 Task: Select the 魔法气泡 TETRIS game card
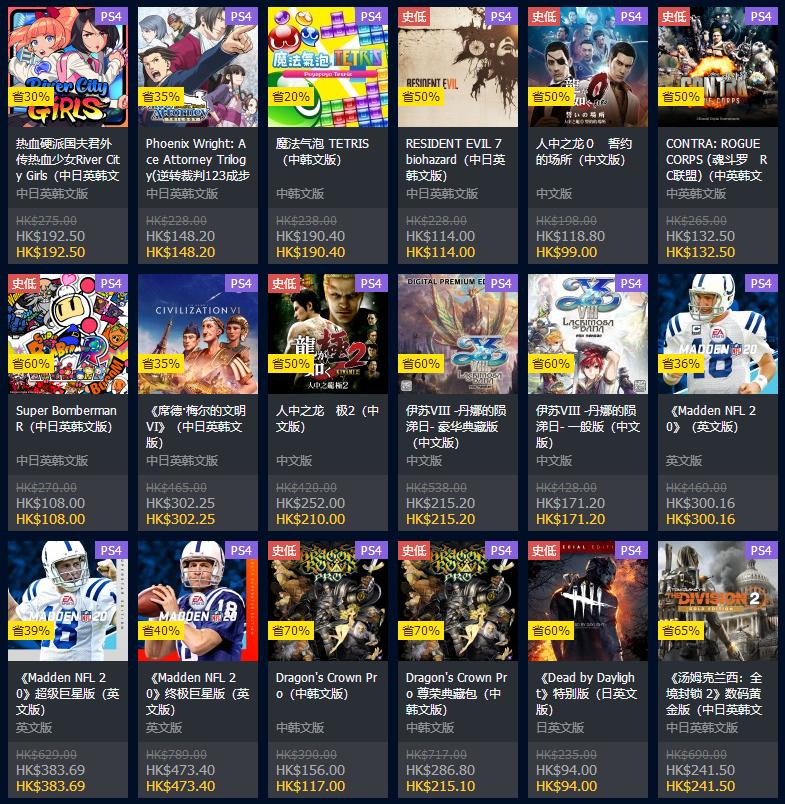pos(327,68)
